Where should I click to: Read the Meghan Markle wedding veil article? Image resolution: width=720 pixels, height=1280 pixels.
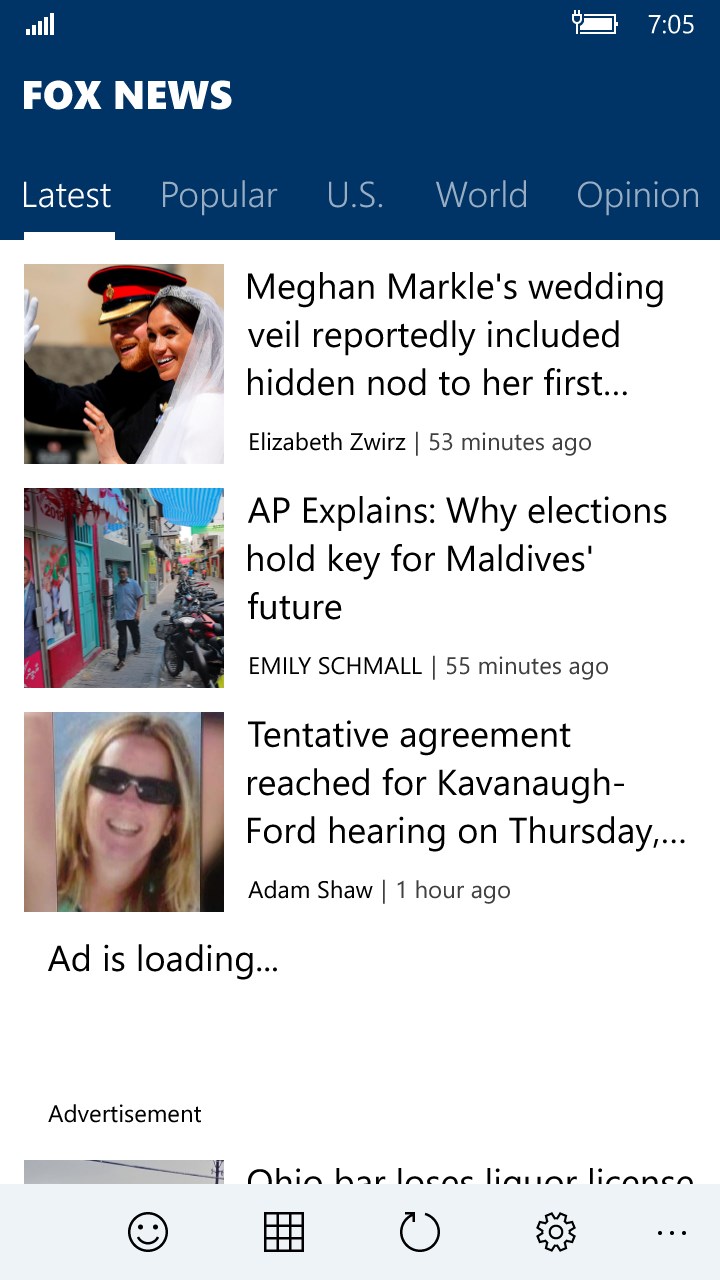coord(455,335)
